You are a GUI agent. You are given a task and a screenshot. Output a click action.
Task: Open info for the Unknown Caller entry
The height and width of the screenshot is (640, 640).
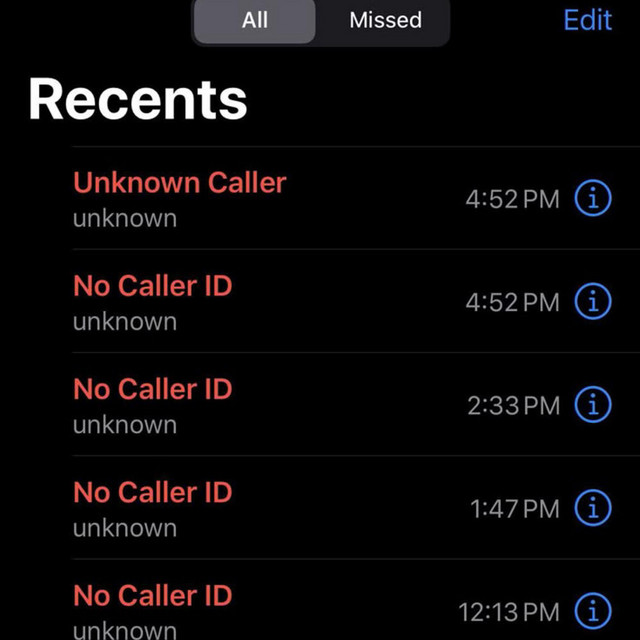(593, 199)
